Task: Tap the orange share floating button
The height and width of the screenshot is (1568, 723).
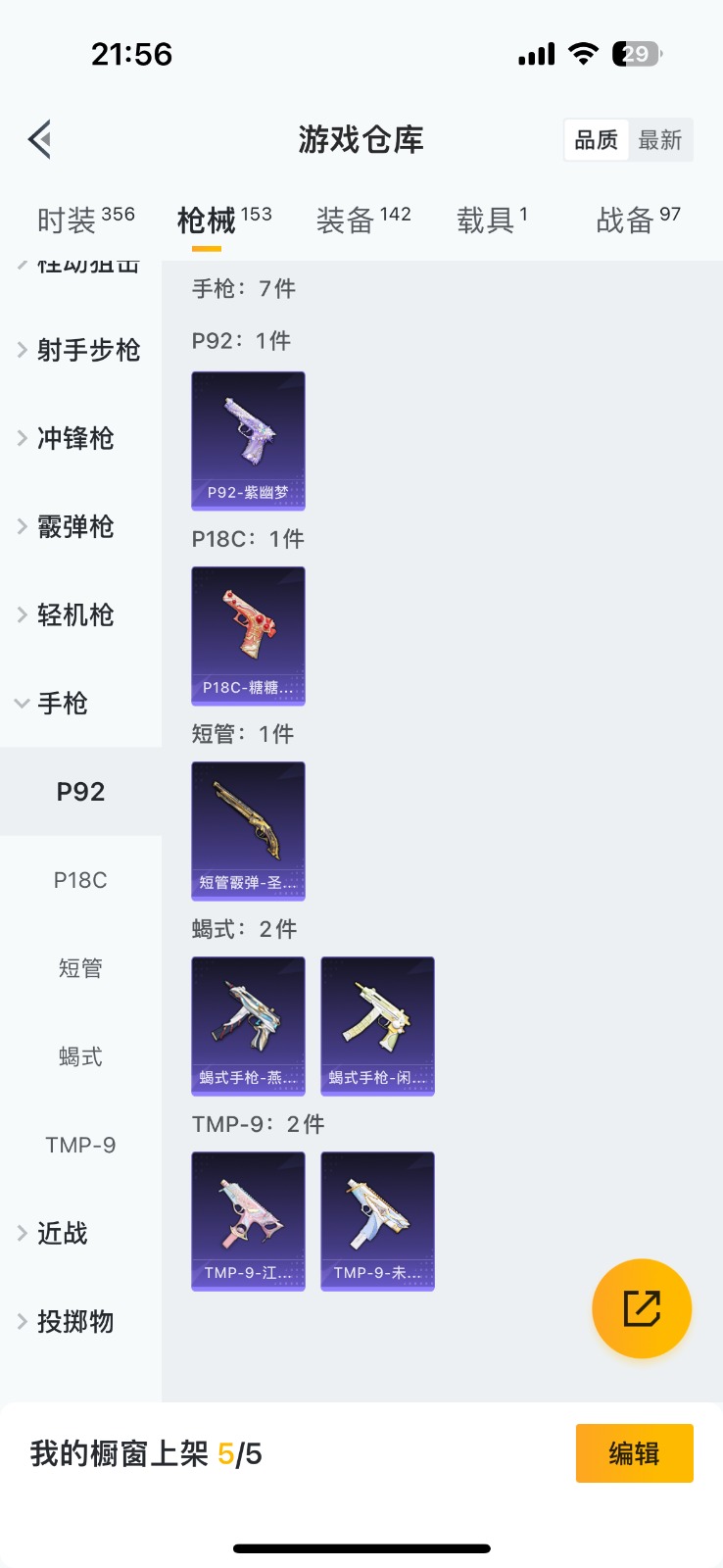Action: [642, 1308]
